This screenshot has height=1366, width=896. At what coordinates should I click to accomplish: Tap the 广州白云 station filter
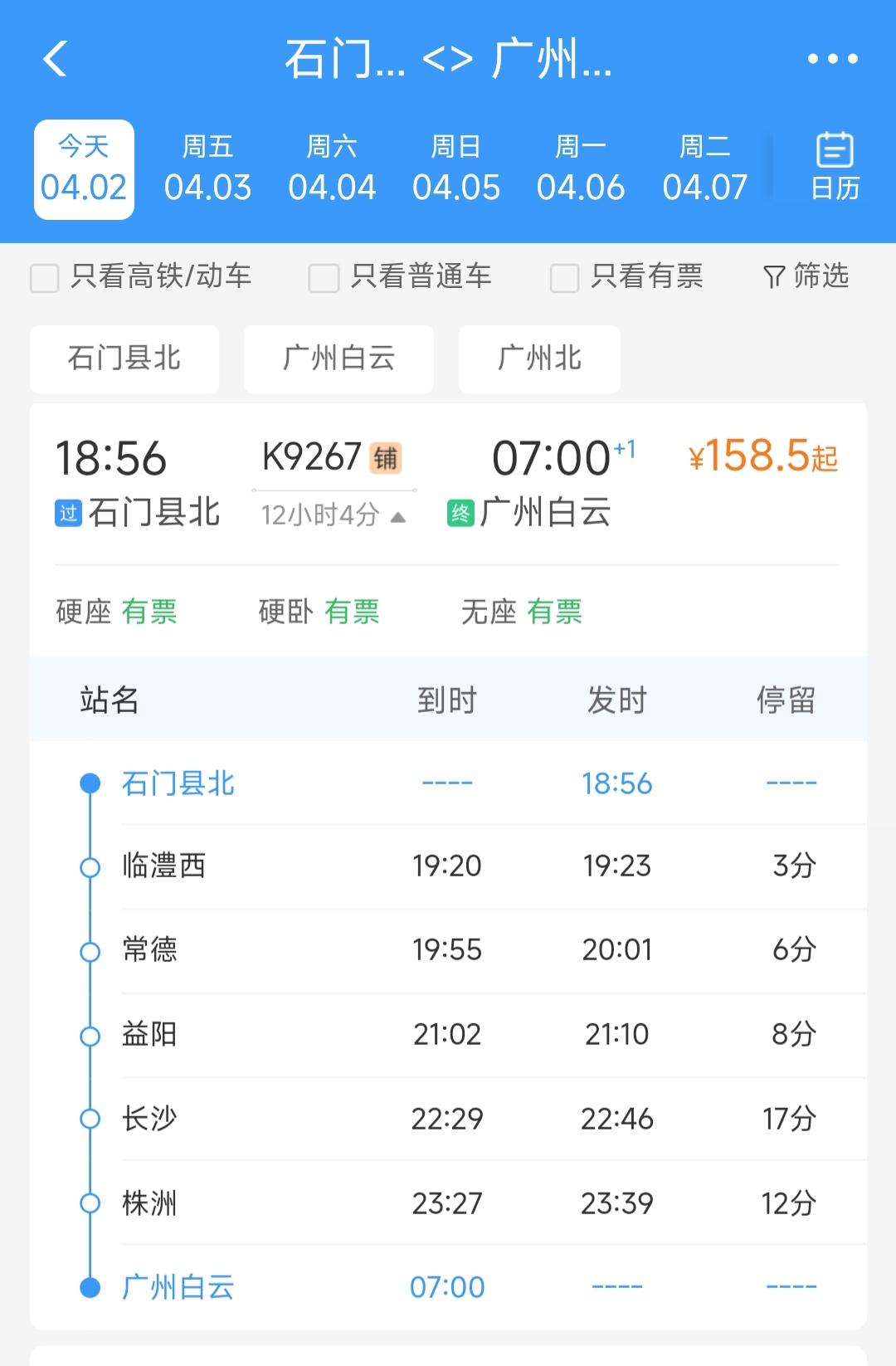(338, 359)
